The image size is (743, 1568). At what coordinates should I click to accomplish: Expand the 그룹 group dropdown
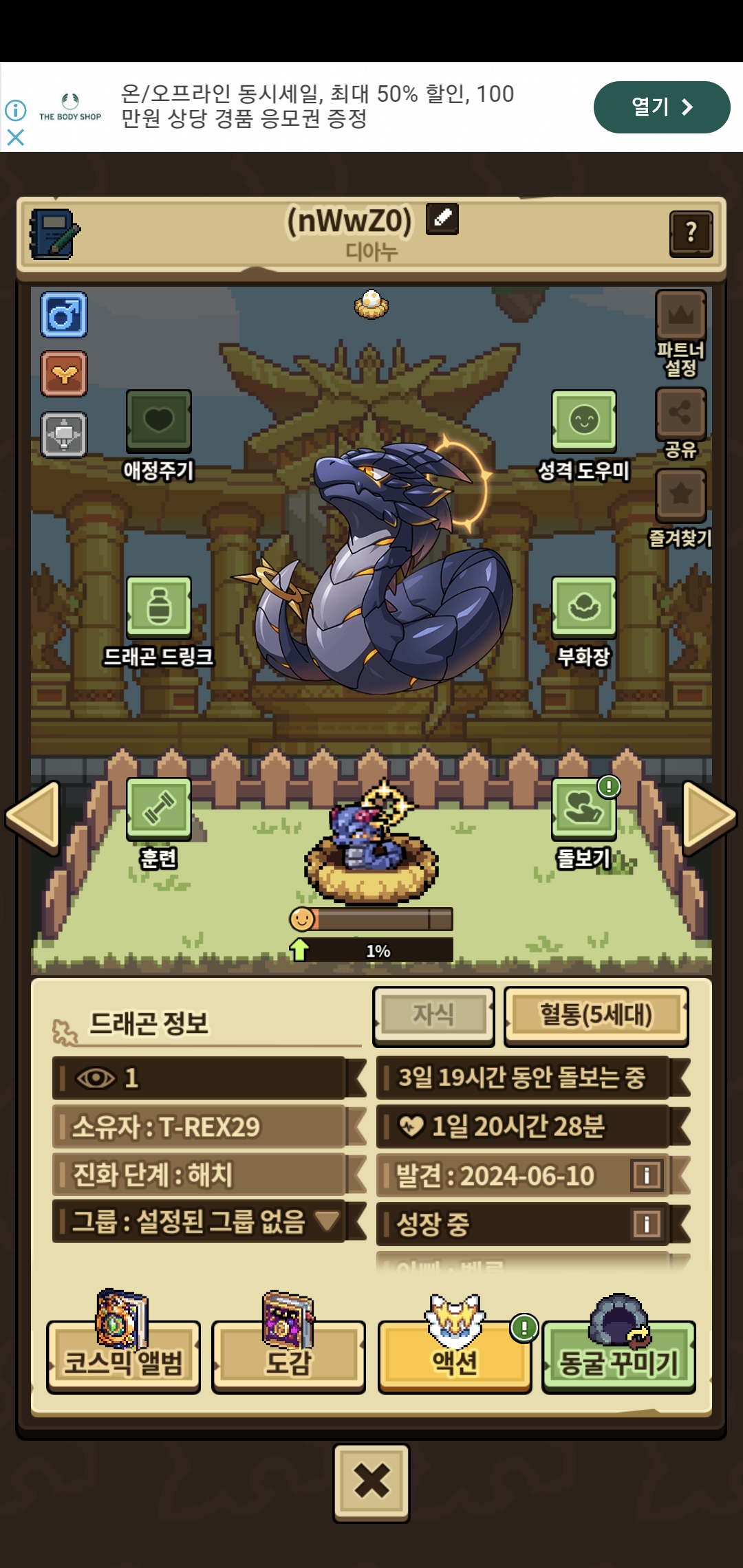click(327, 1221)
